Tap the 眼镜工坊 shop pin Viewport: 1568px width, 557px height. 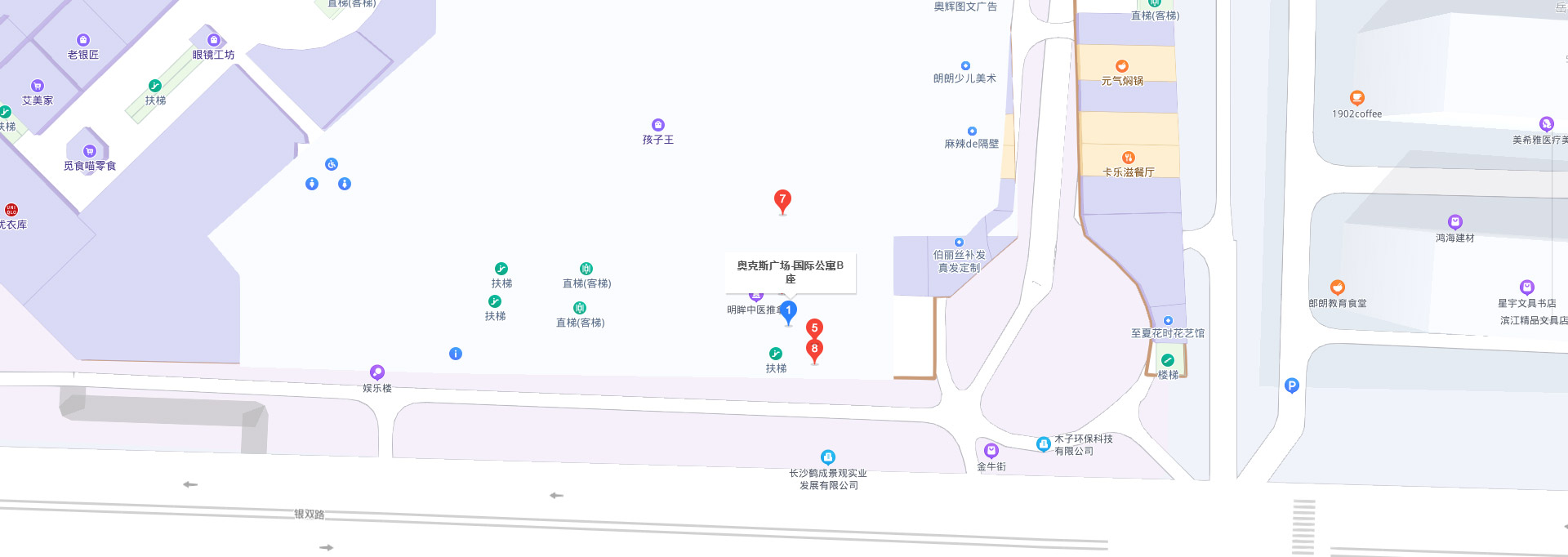pyautogui.click(x=214, y=40)
